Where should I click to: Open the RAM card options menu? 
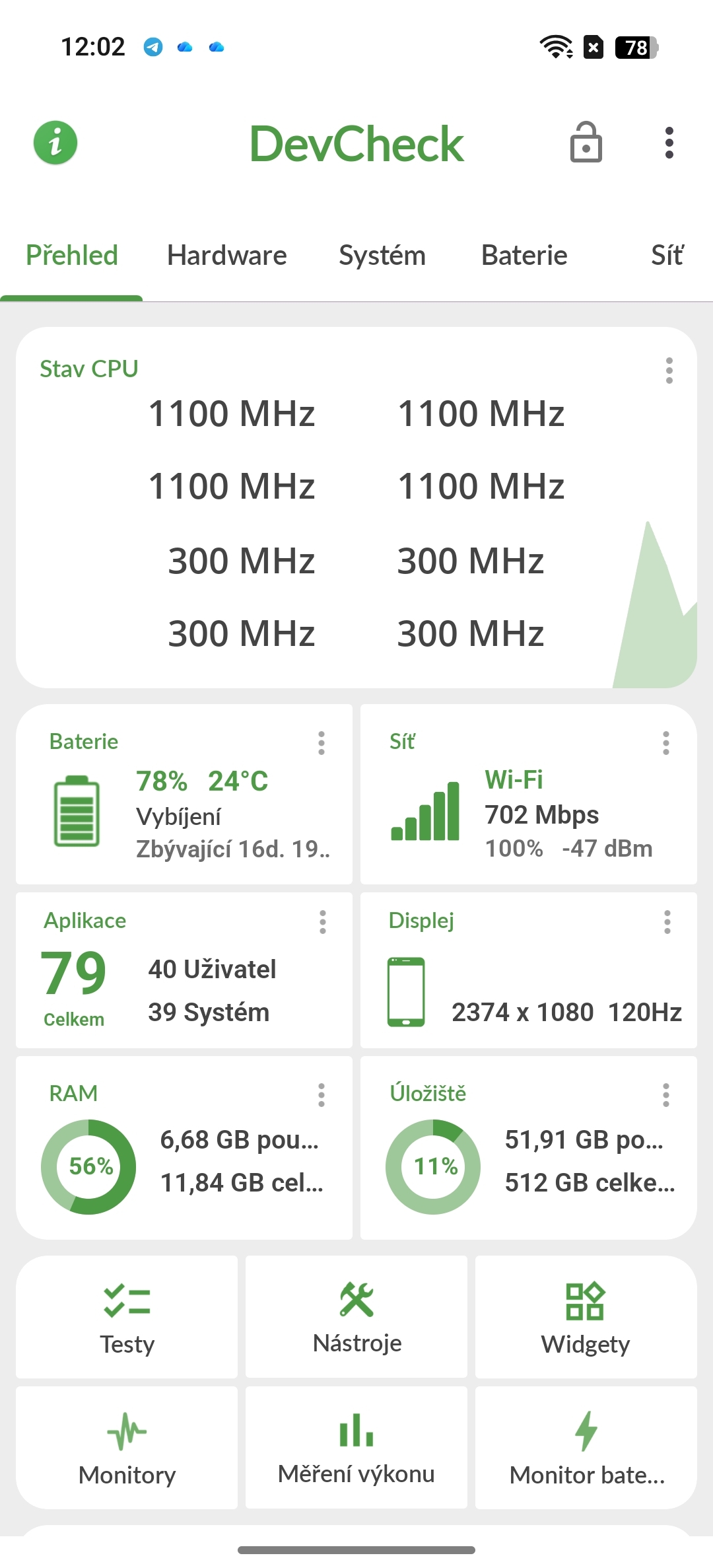[322, 1095]
